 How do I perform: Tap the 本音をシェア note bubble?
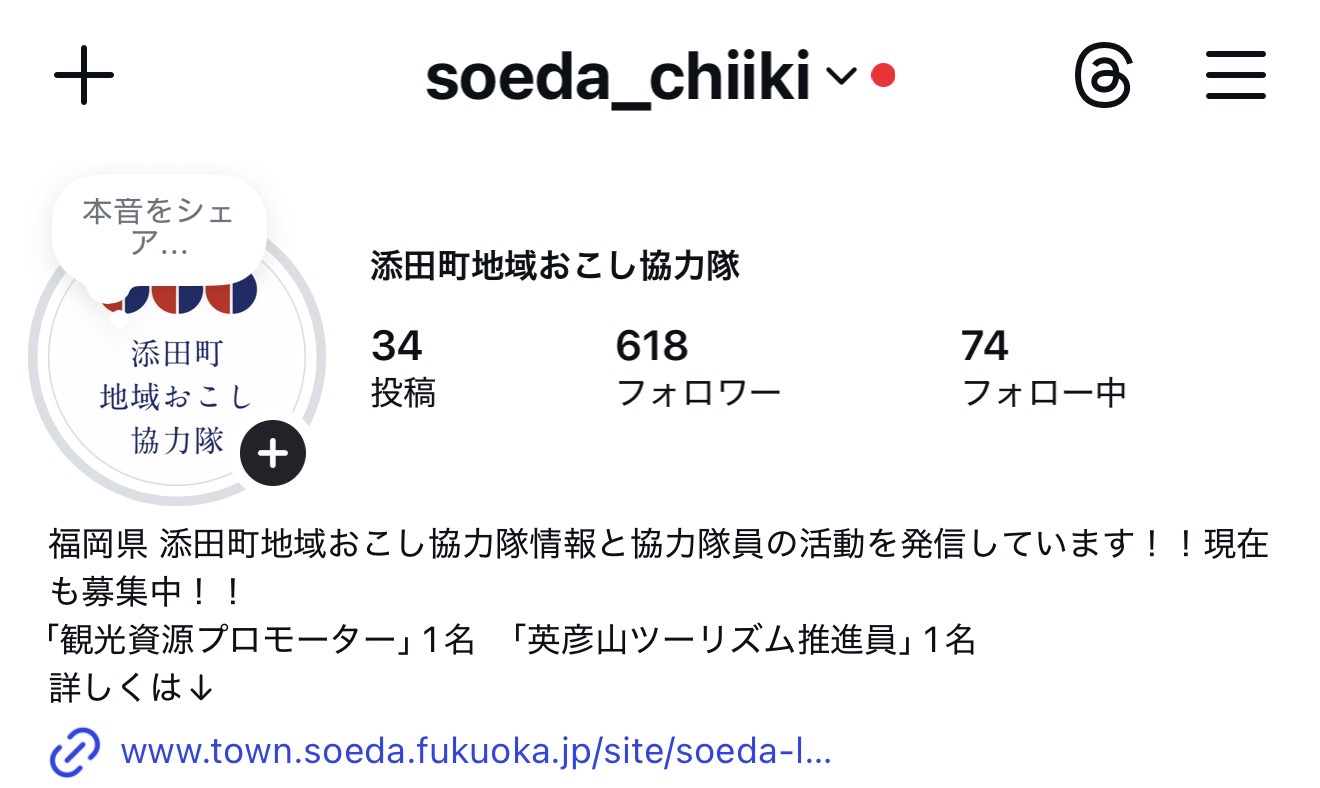coord(158,228)
